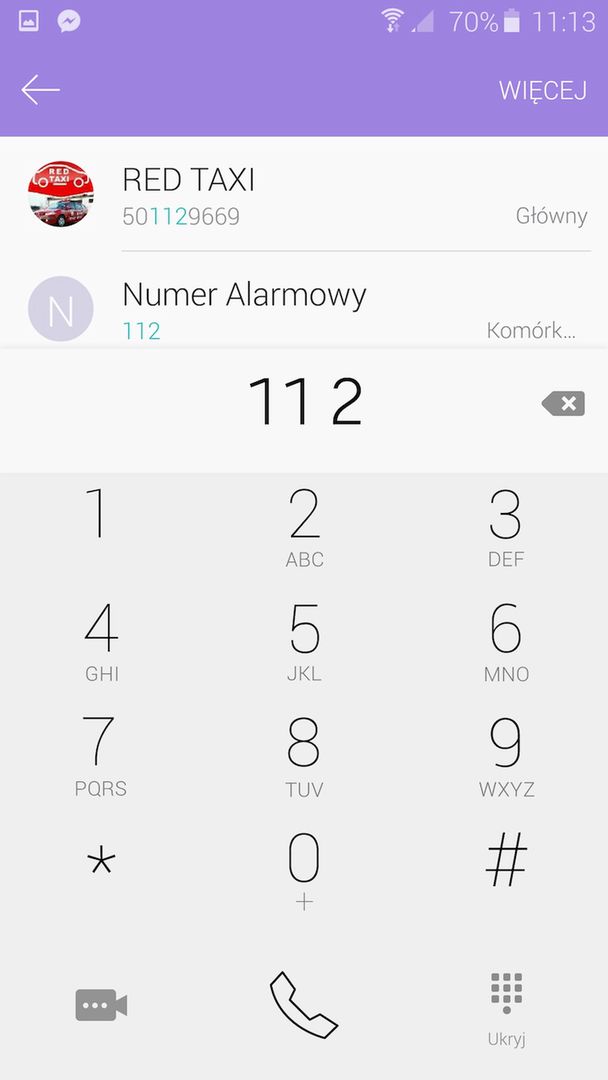Select Numer Alarmowy contact suggestion

click(305, 310)
